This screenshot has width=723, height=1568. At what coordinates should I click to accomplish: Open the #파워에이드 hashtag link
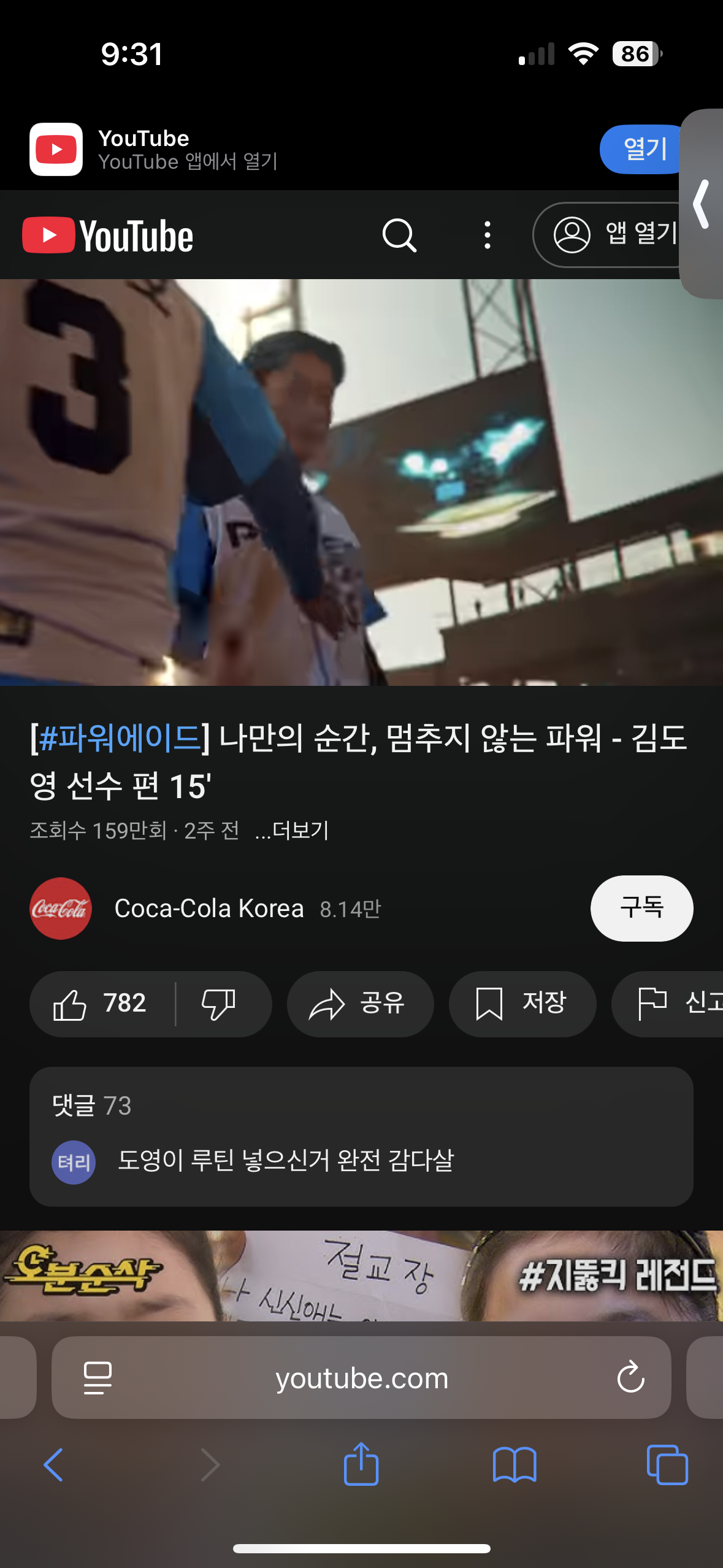pos(120,737)
